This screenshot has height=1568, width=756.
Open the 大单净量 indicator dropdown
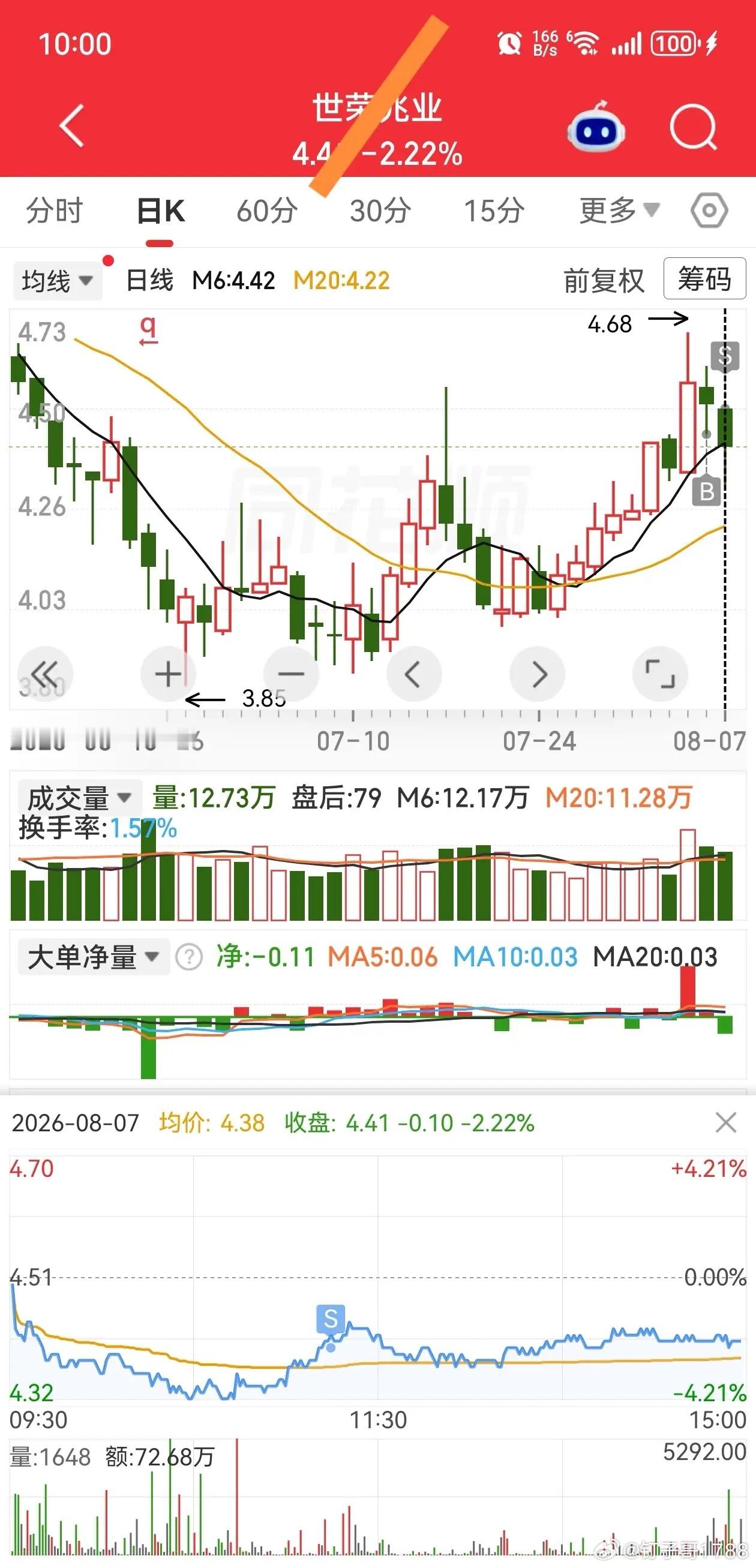click(94, 957)
